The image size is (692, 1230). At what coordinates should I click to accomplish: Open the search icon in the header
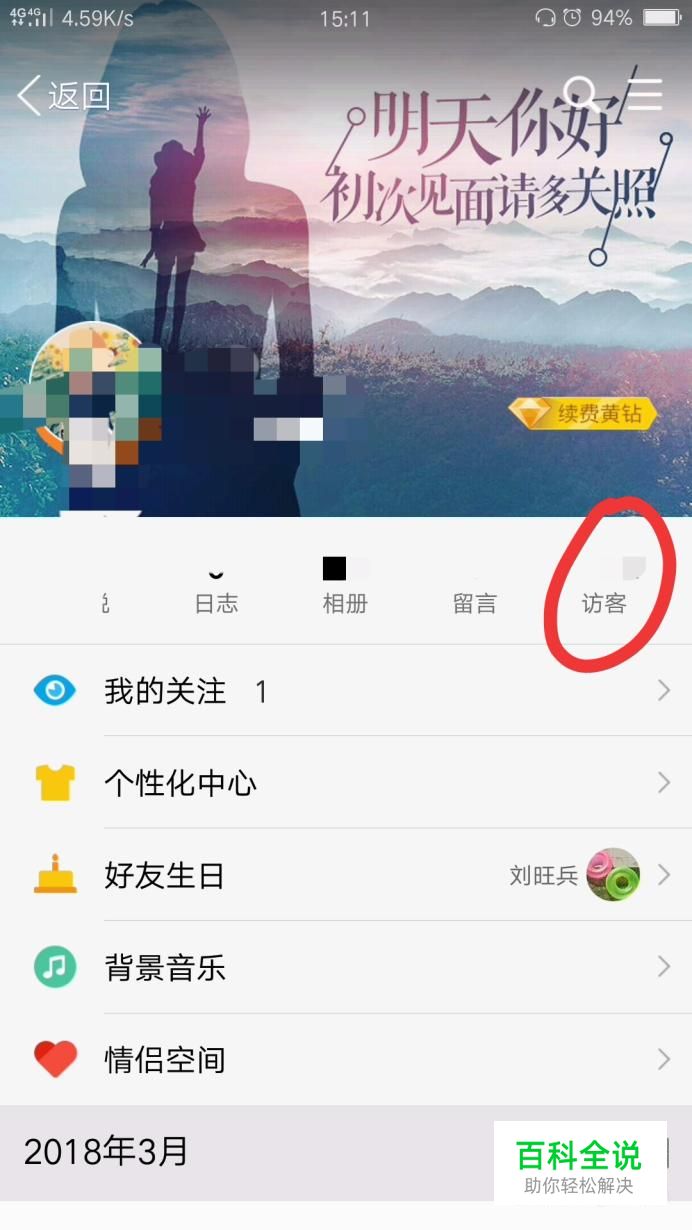(x=581, y=94)
